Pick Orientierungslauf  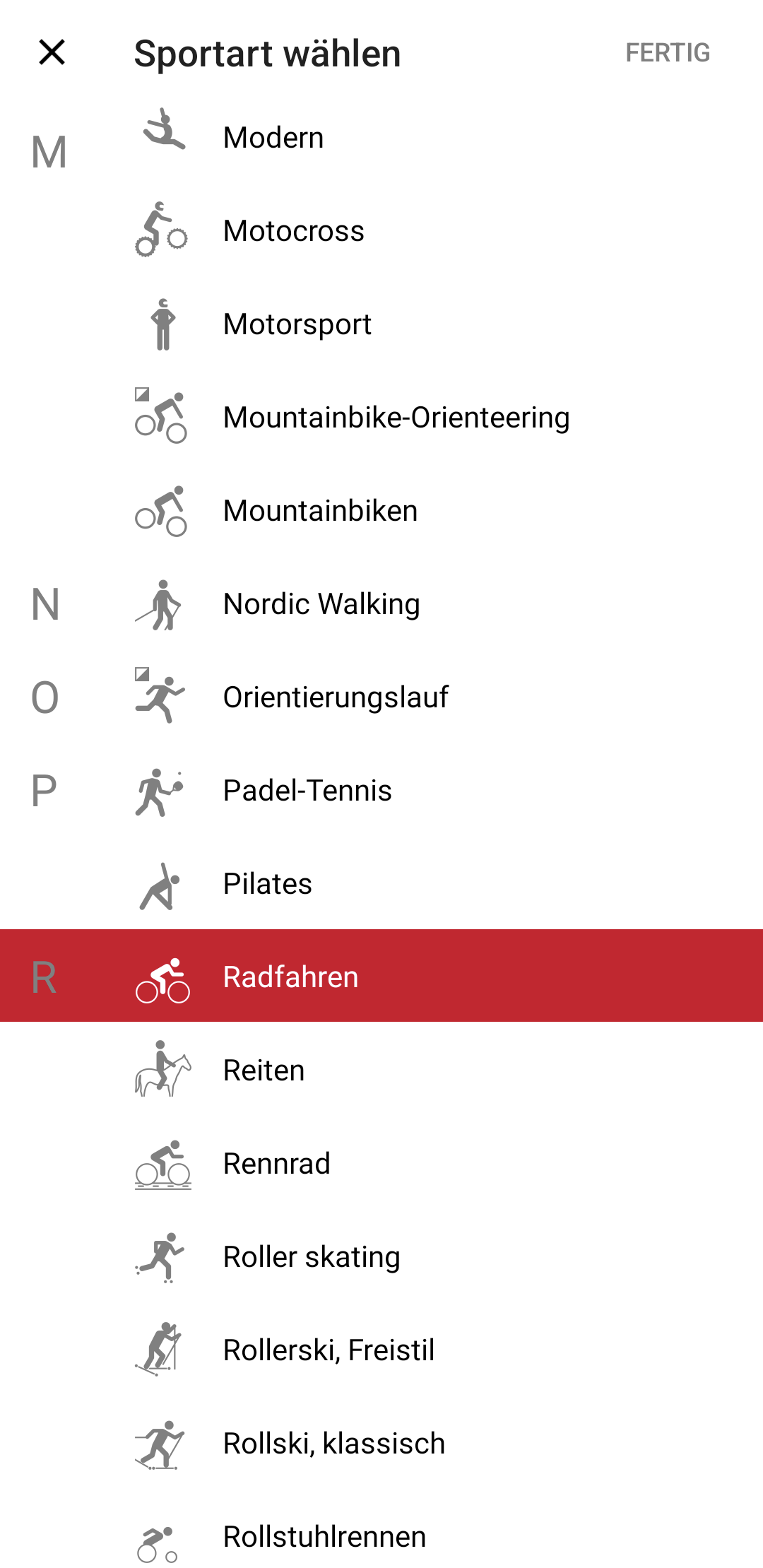381,697
